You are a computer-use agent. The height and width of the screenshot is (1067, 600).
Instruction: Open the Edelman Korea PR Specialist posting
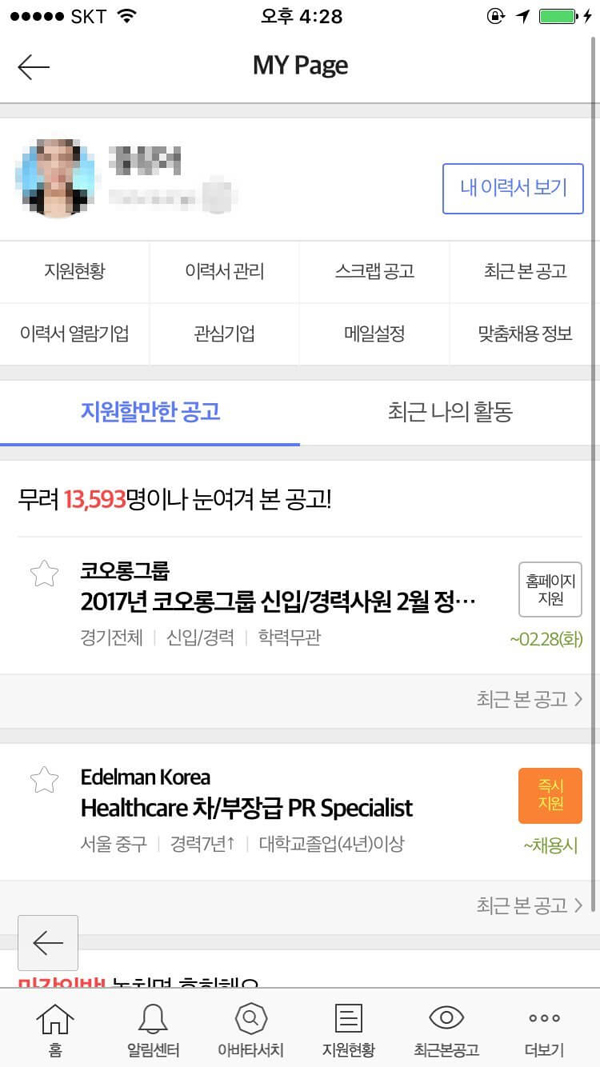[x=246, y=808]
